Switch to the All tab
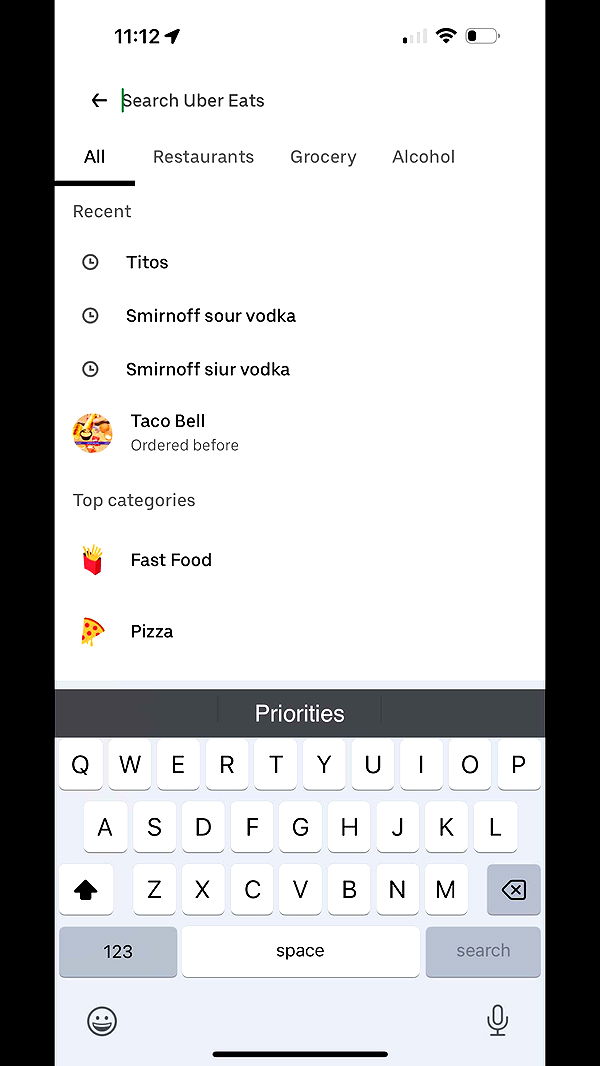Viewport: 600px width, 1066px height. 95,157
